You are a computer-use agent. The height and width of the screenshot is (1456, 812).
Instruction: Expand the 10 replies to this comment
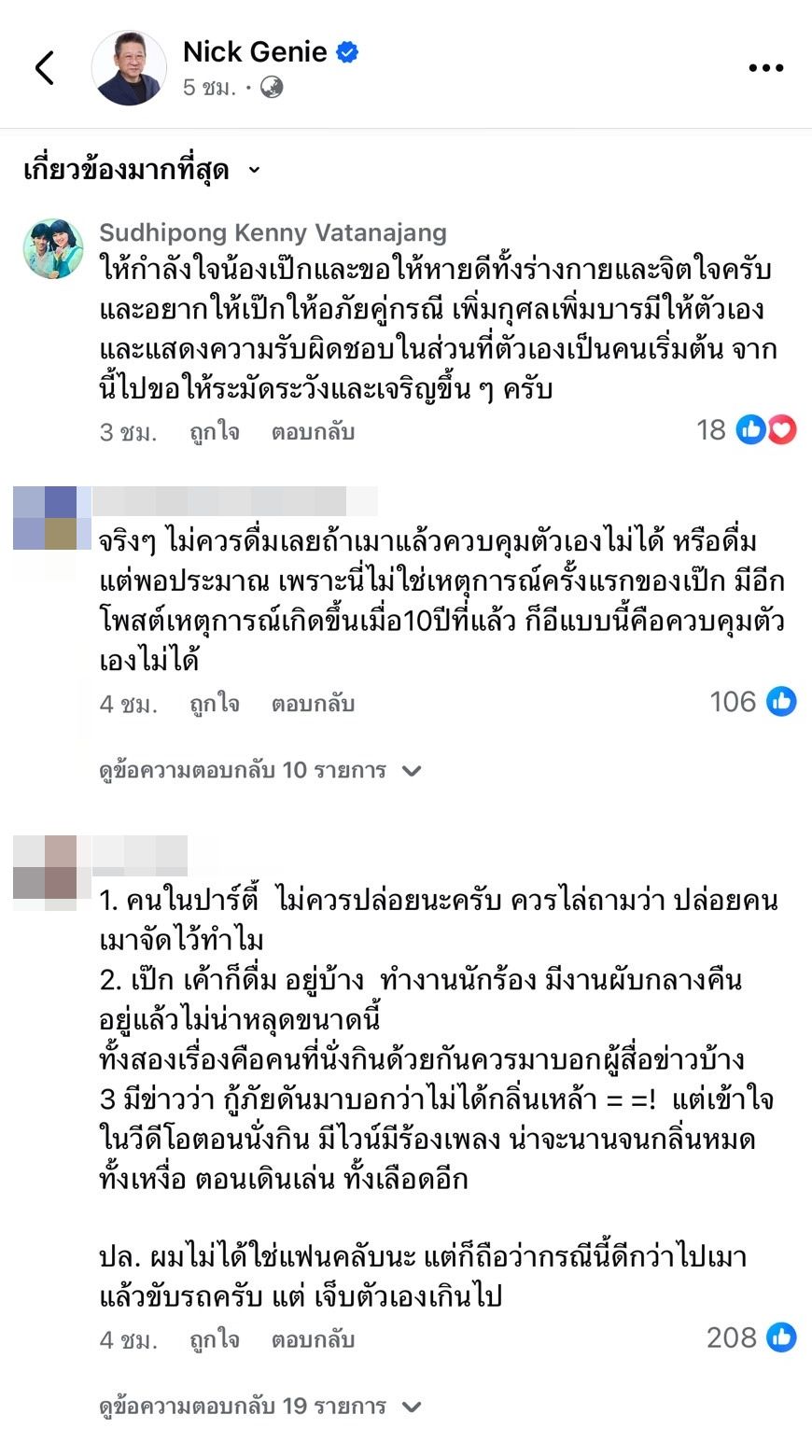click(x=259, y=771)
